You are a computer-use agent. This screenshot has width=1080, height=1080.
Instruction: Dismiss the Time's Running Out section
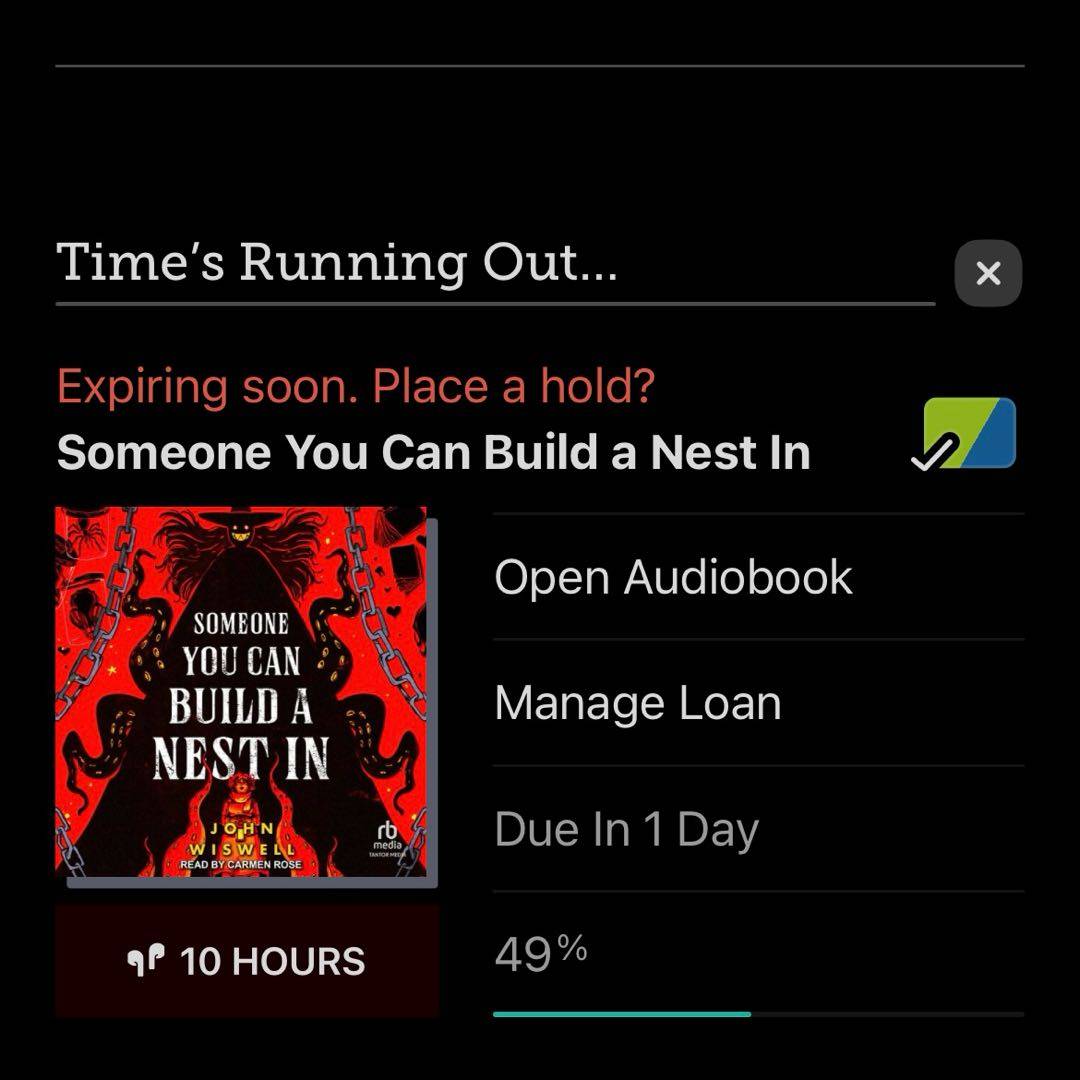[x=988, y=273]
